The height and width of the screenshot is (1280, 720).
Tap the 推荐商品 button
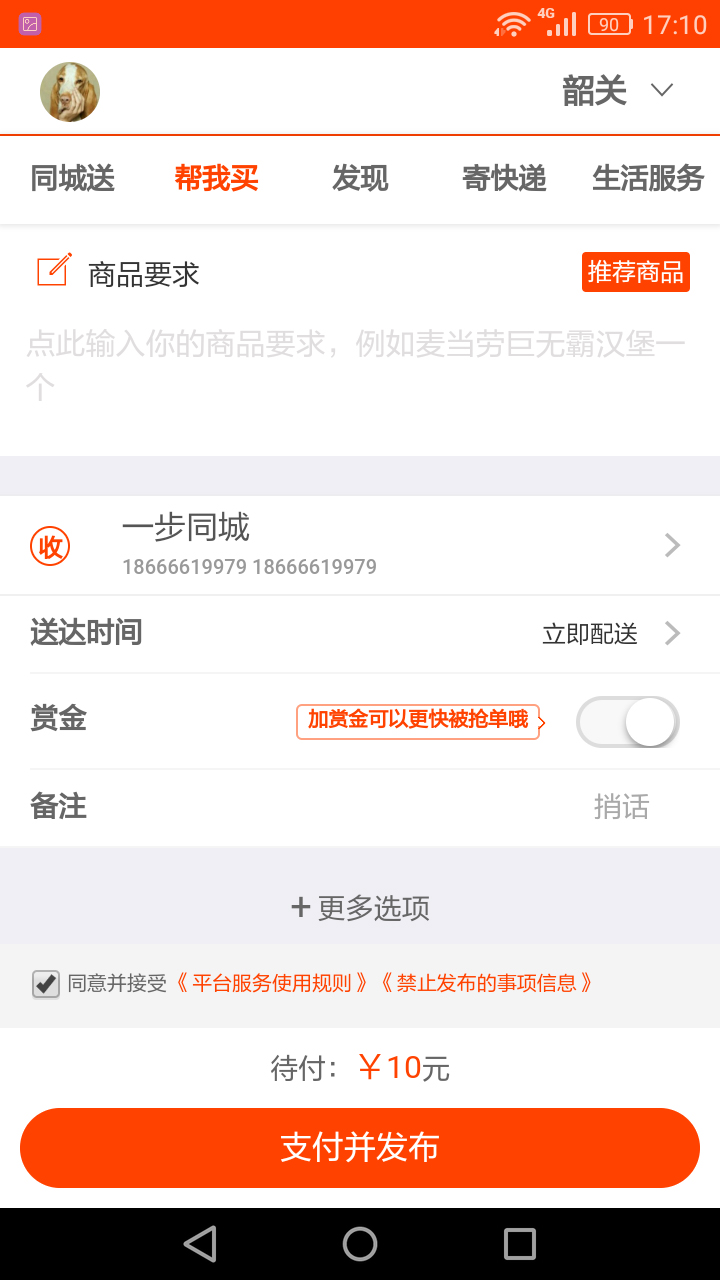[x=635, y=272]
